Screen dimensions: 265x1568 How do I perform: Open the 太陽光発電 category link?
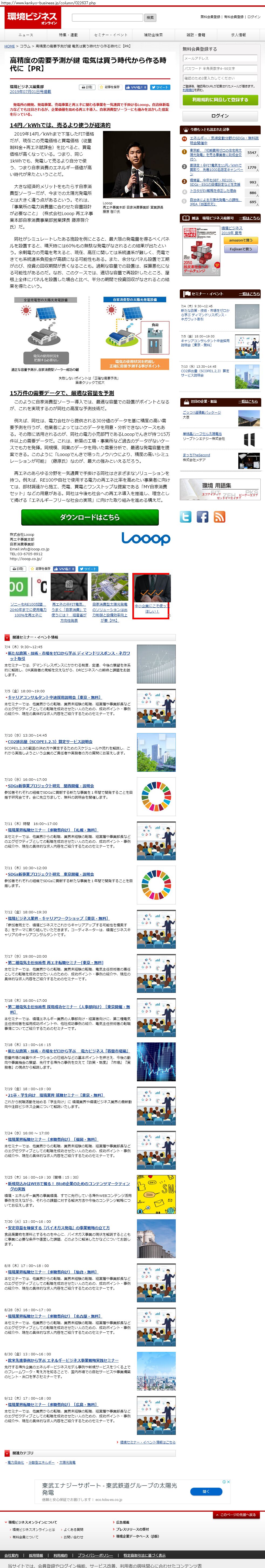(67, 1462)
